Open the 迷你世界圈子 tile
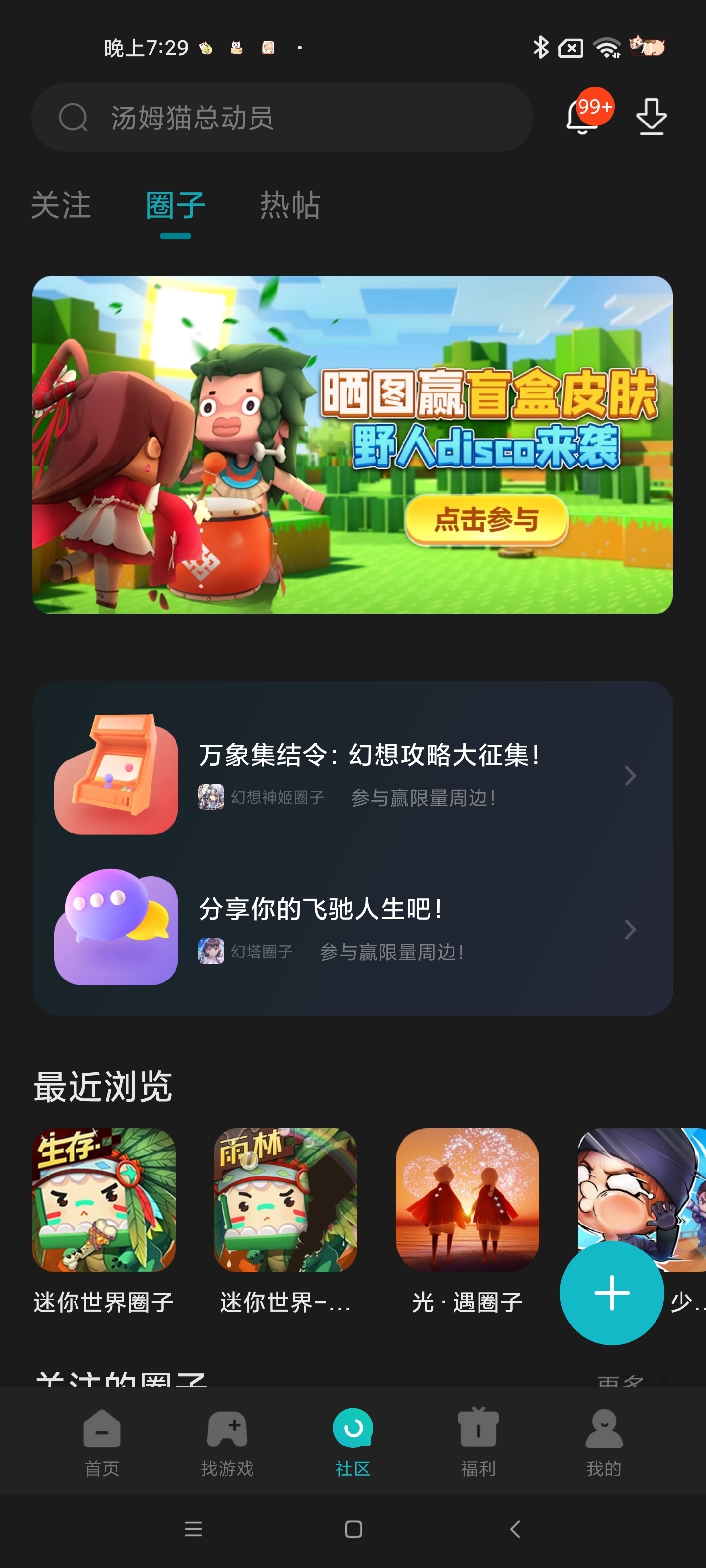 (x=103, y=1200)
